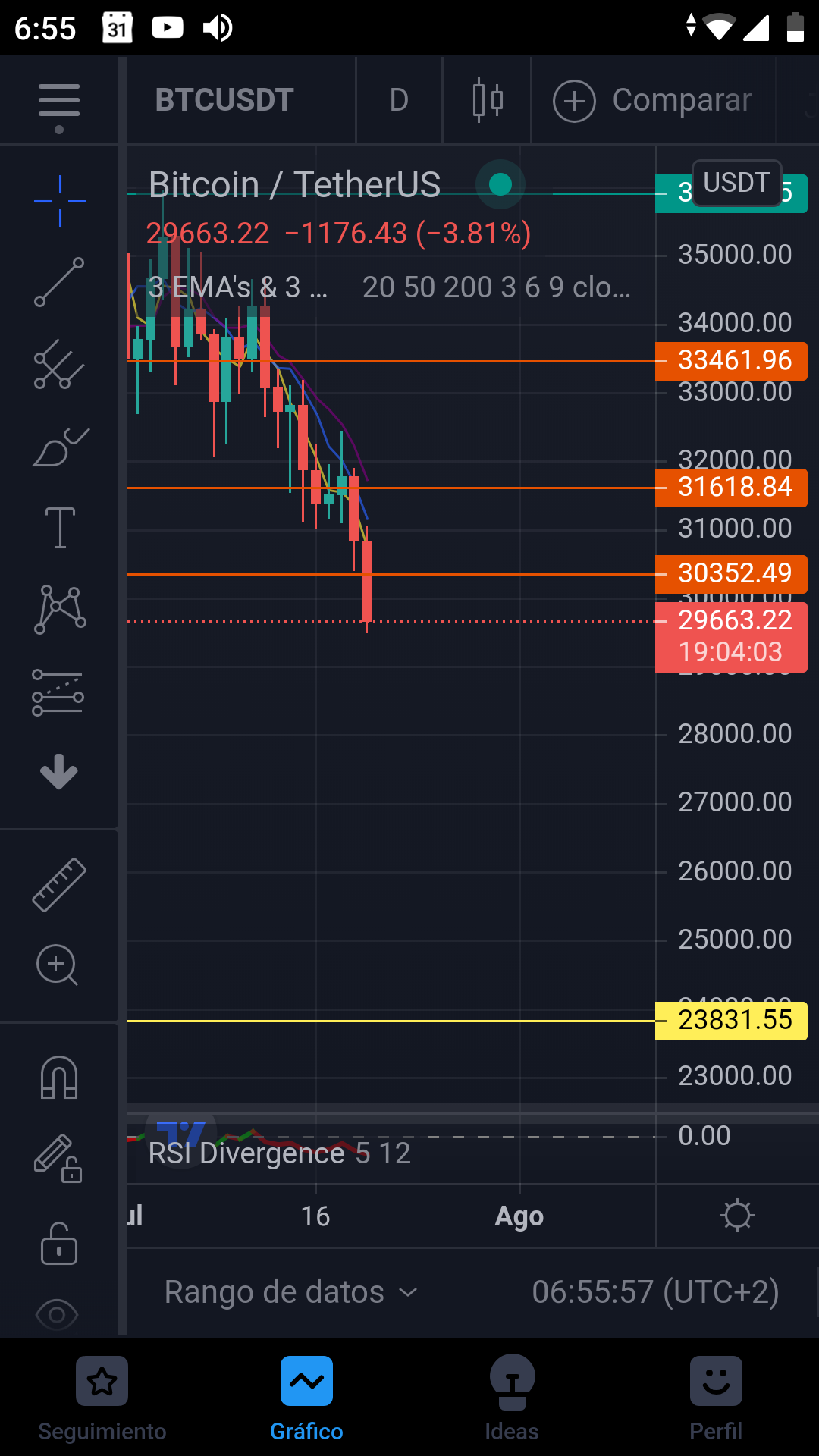Add a text annotation tool
This screenshot has width=819, height=1456.
(60, 527)
